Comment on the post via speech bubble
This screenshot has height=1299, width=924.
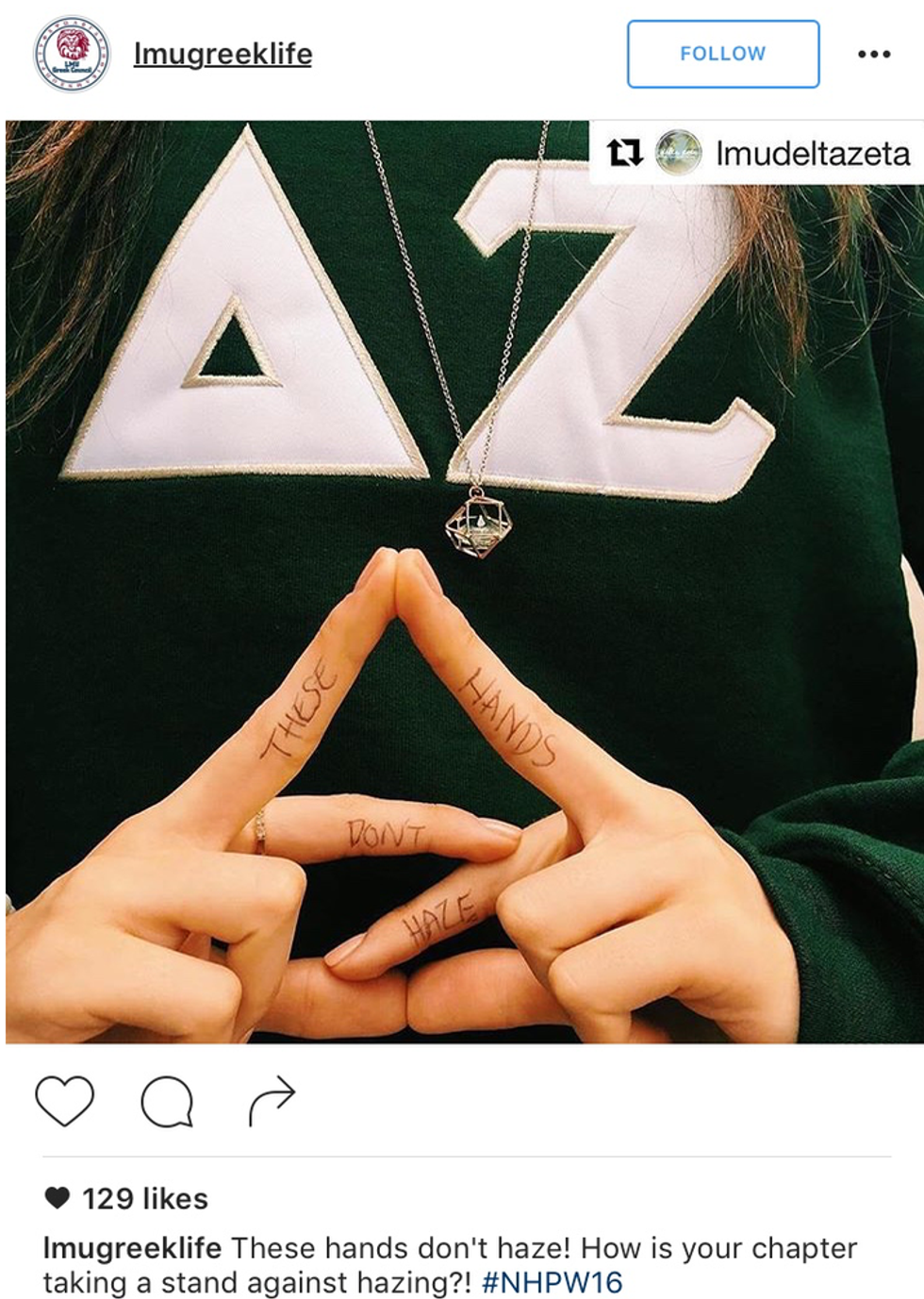coord(167,1101)
